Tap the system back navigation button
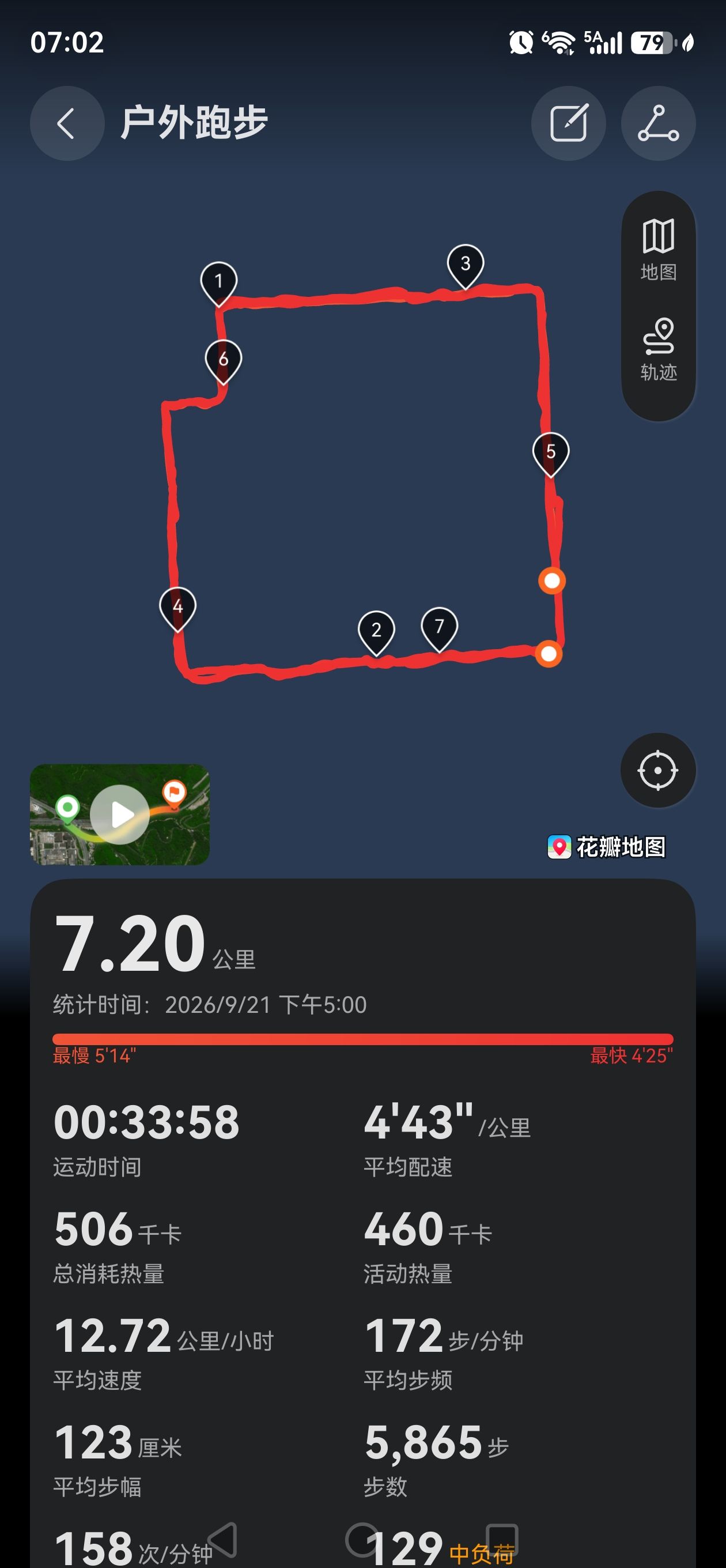The height and width of the screenshot is (1568, 726). (x=222, y=1540)
